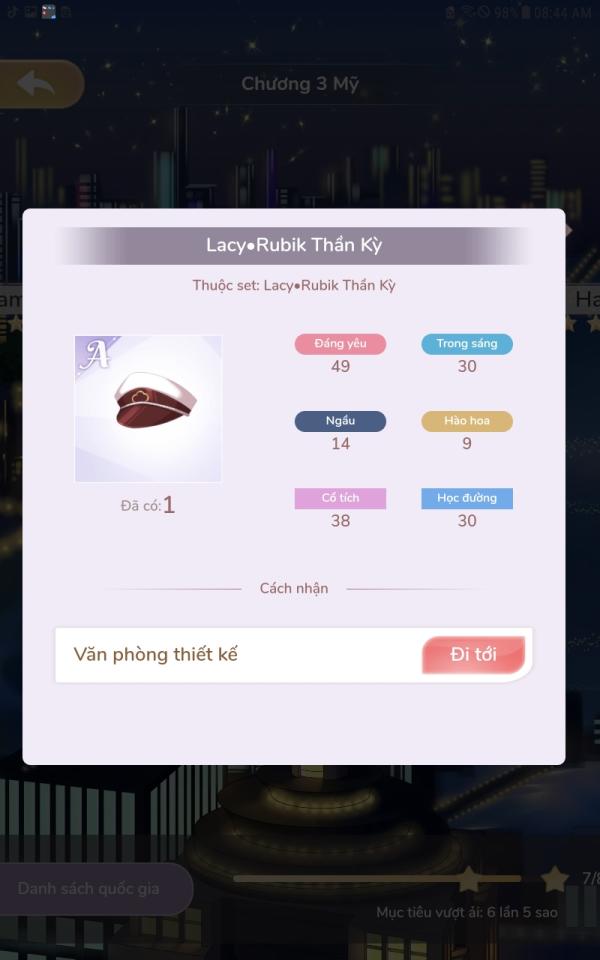Tap the Đi tới button

(473, 654)
